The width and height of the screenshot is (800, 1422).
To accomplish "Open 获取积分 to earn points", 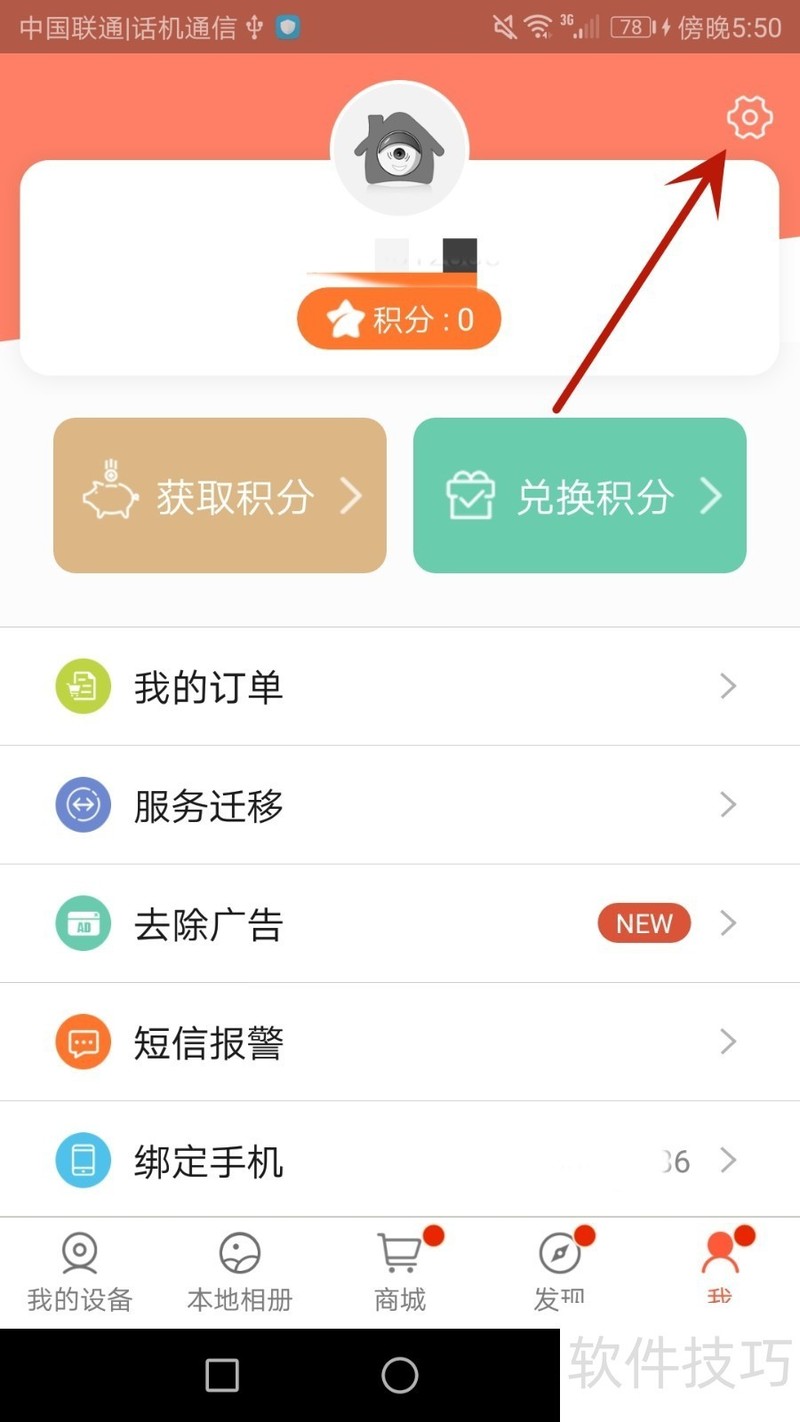I will coord(220,496).
